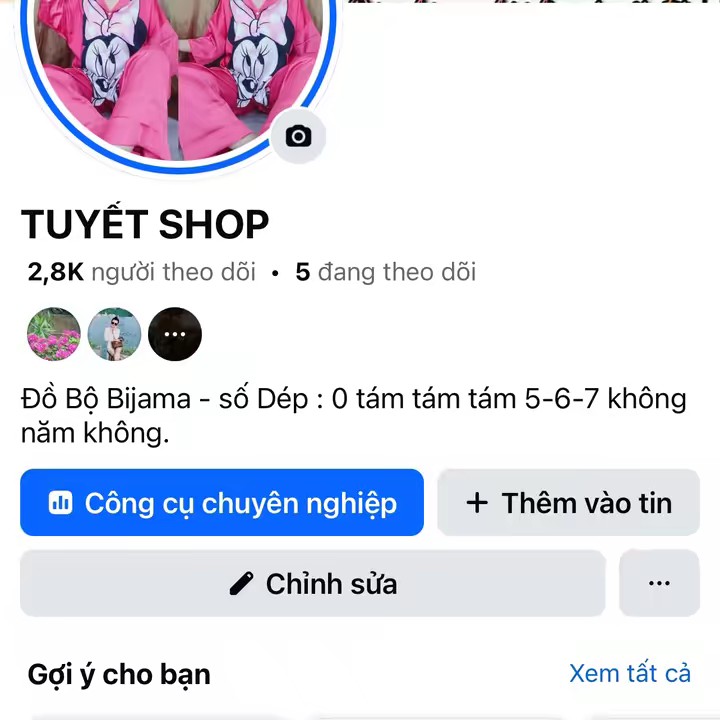View the 2,8K người theo dõi list
This screenshot has height=720, width=720.
(x=141, y=272)
